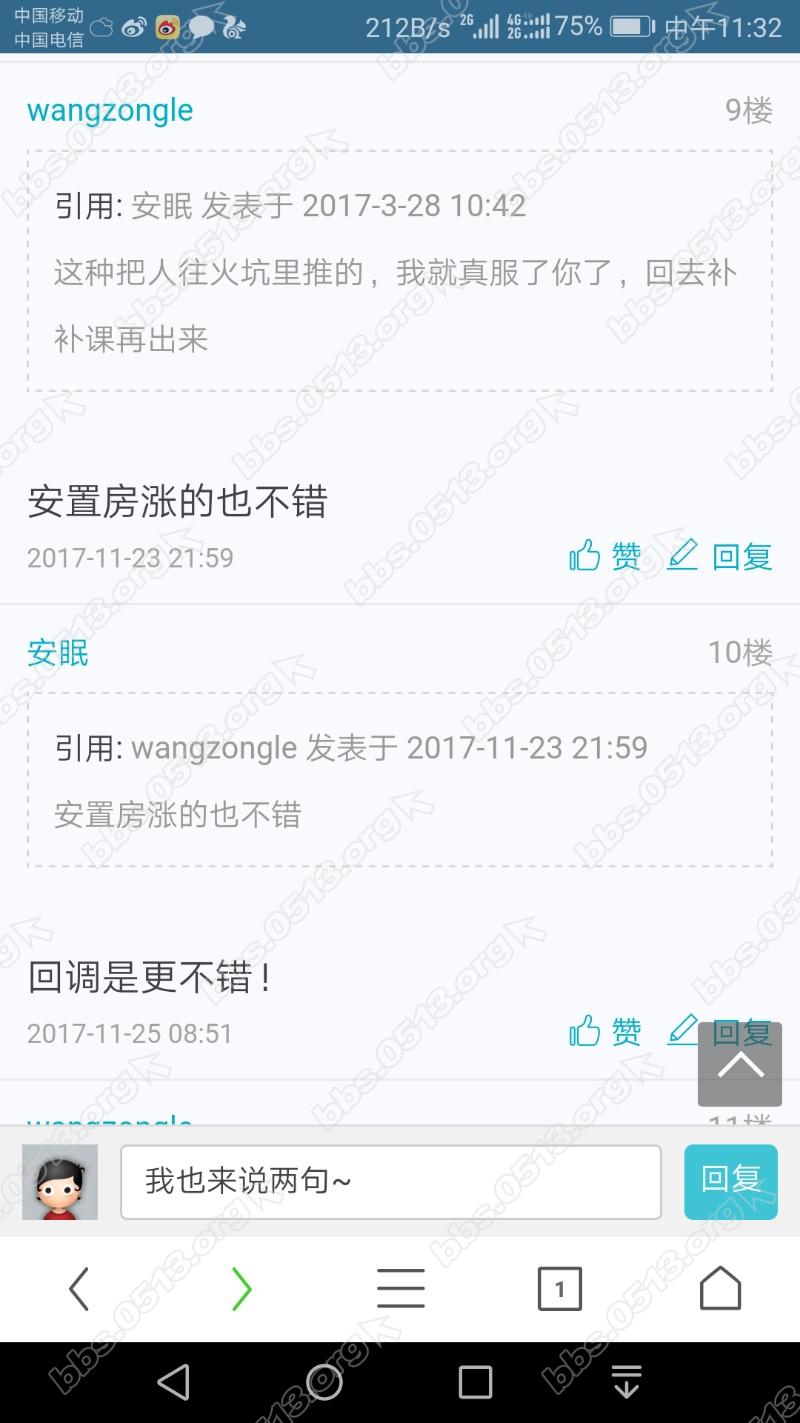This screenshot has width=800, height=1423.
Task: Return to browser homepage with the home icon
Action: click(x=720, y=1289)
